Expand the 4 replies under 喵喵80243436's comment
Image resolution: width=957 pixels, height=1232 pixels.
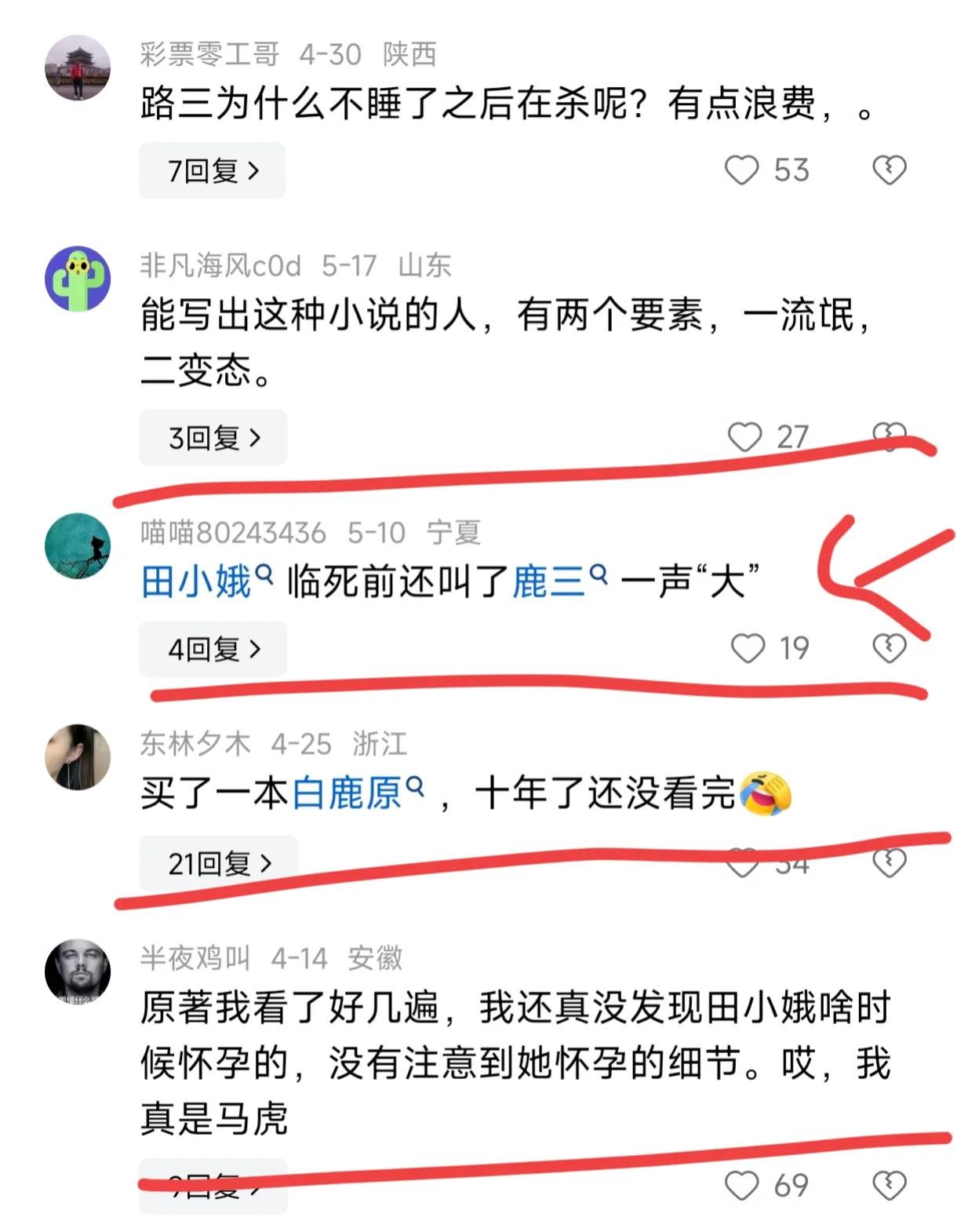(x=213, y=649)
